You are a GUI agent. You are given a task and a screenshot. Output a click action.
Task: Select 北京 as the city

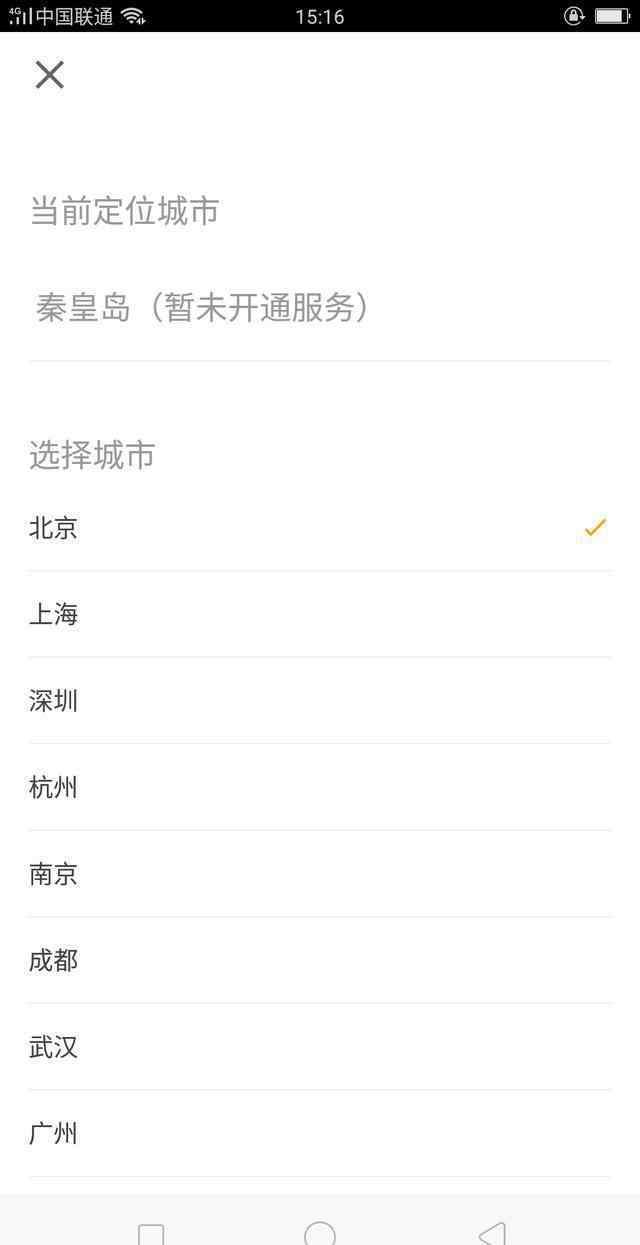(320, 528)
